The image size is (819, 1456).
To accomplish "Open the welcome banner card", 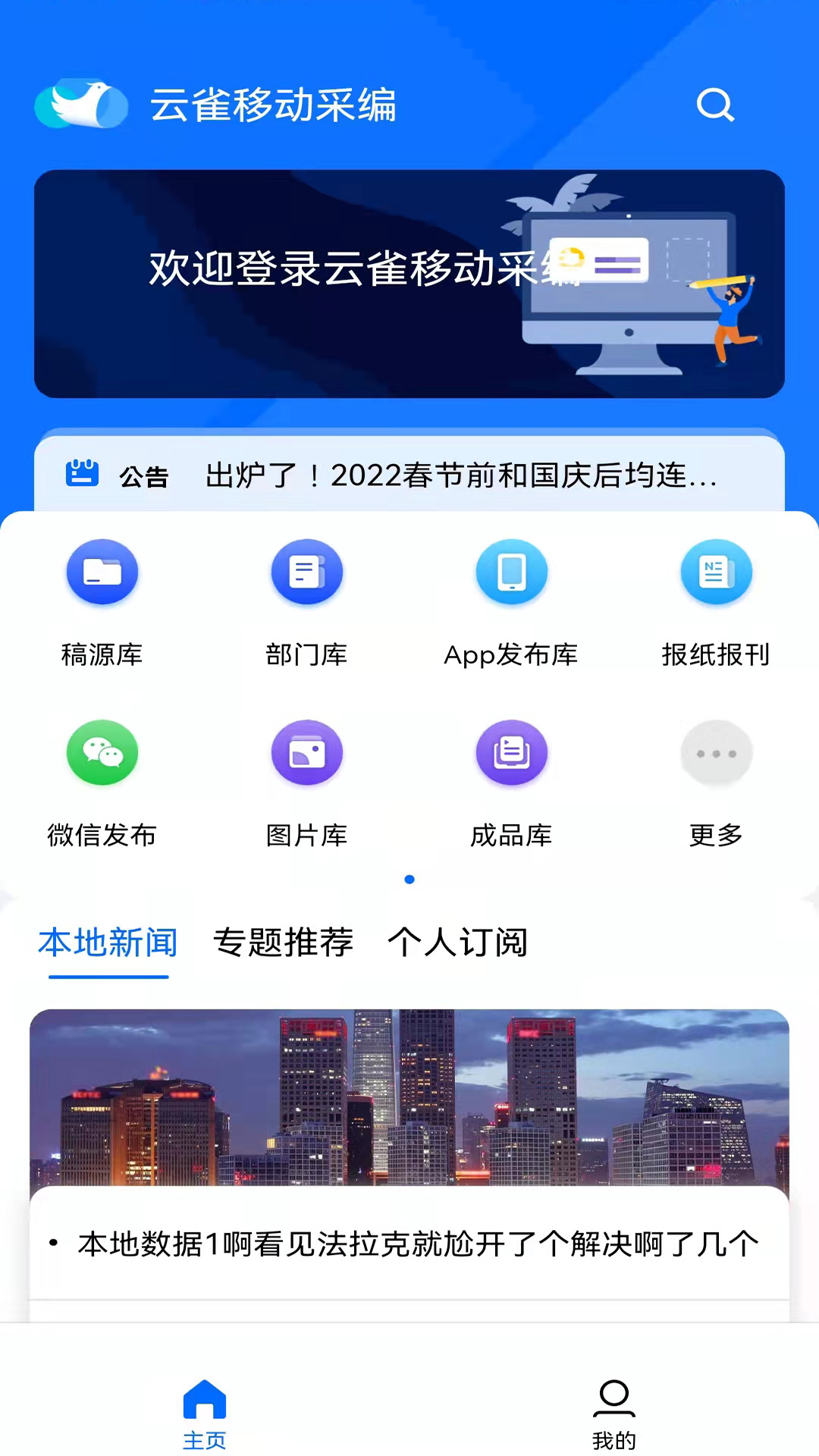I will pos(409,284).
